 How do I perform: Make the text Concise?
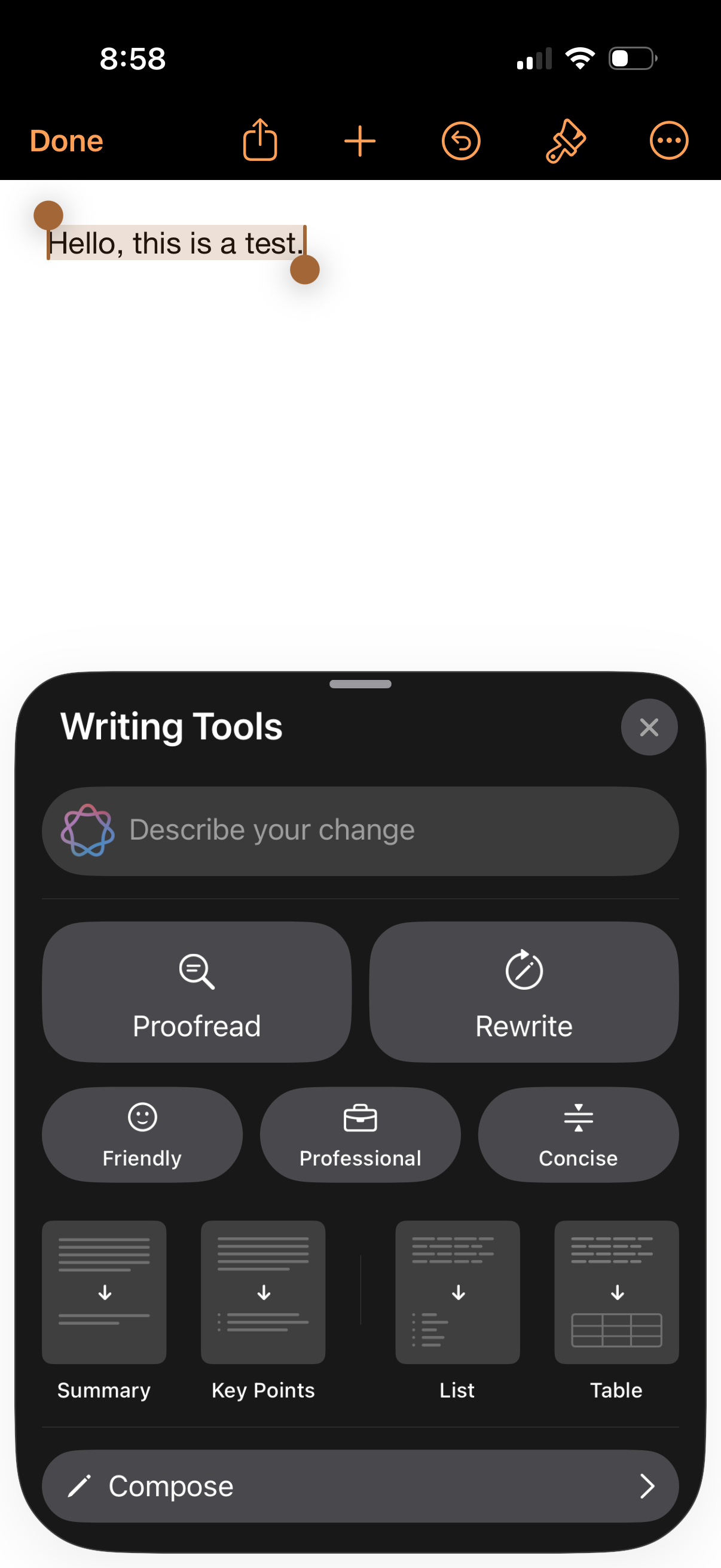pos(578,1134)
